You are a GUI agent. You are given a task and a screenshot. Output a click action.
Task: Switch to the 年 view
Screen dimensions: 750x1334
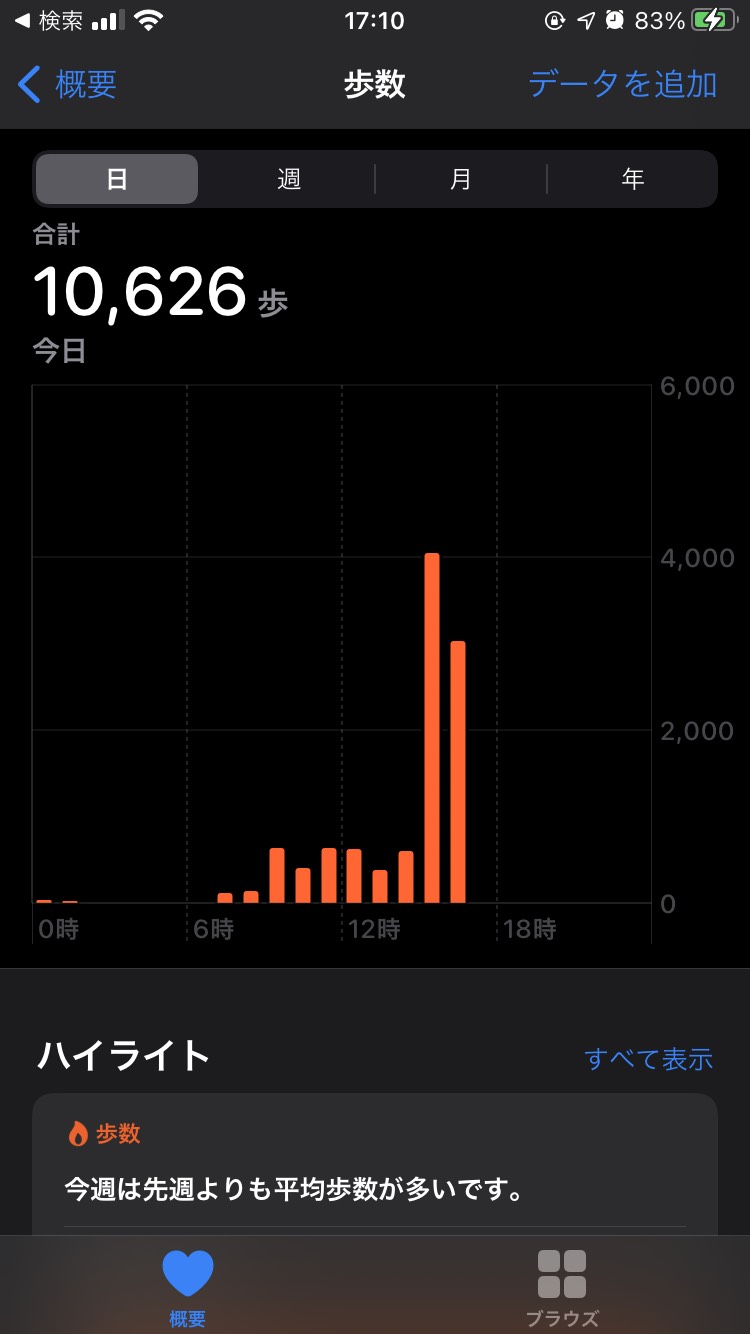point(633,179)
